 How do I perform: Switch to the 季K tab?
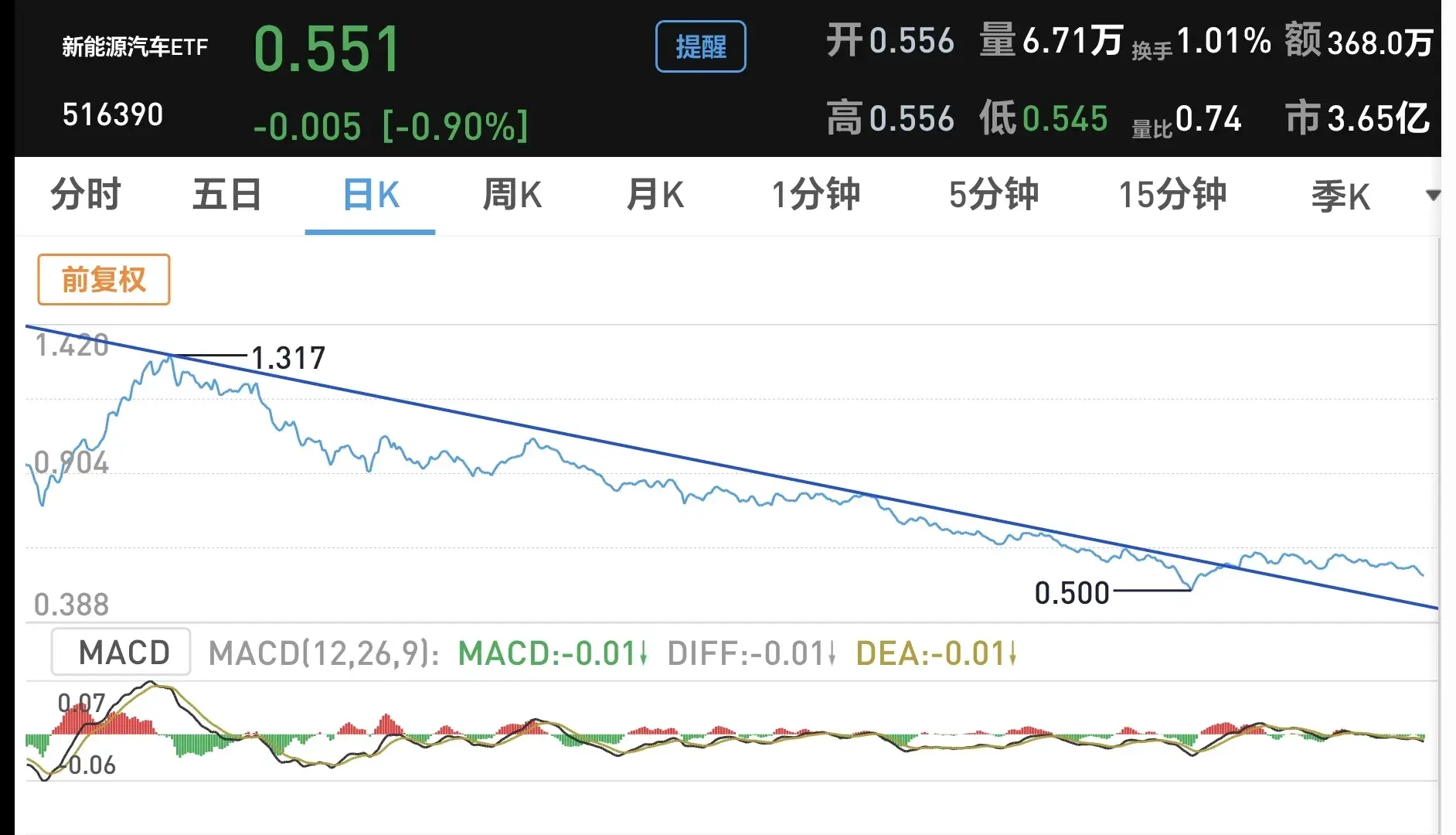(x=1340, y=196)
